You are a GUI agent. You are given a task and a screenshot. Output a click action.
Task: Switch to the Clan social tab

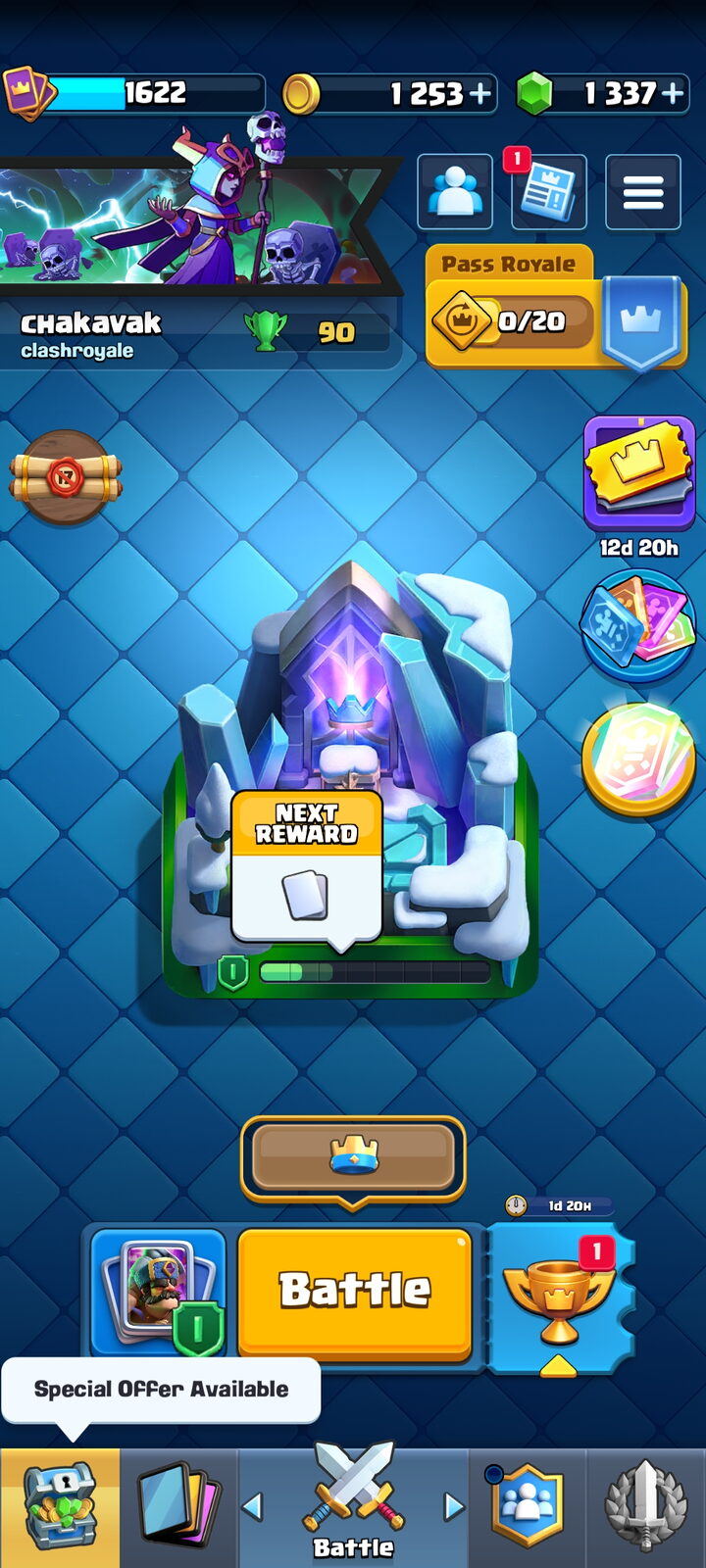[x=529, y=1508]
